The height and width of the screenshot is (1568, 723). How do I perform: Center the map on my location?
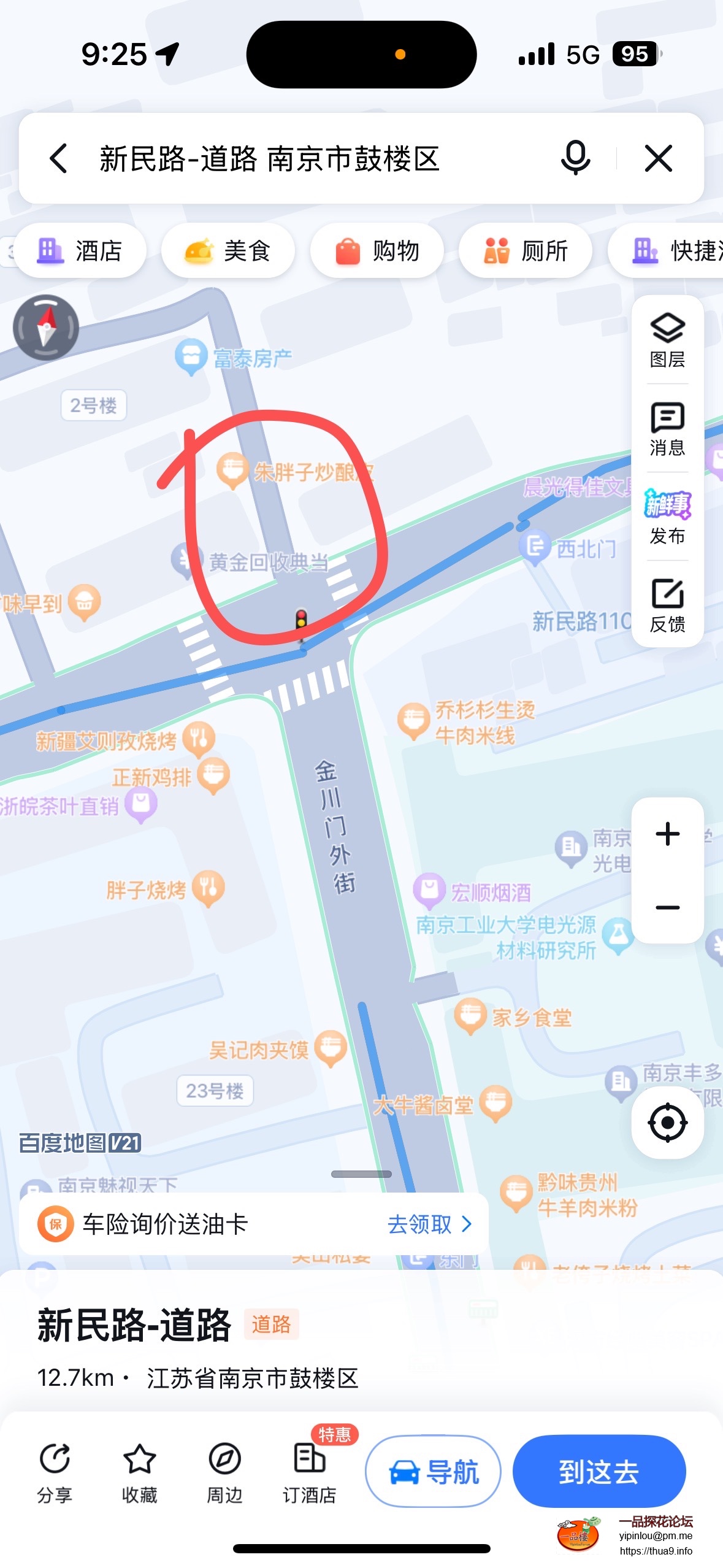tap(667, 1123)
